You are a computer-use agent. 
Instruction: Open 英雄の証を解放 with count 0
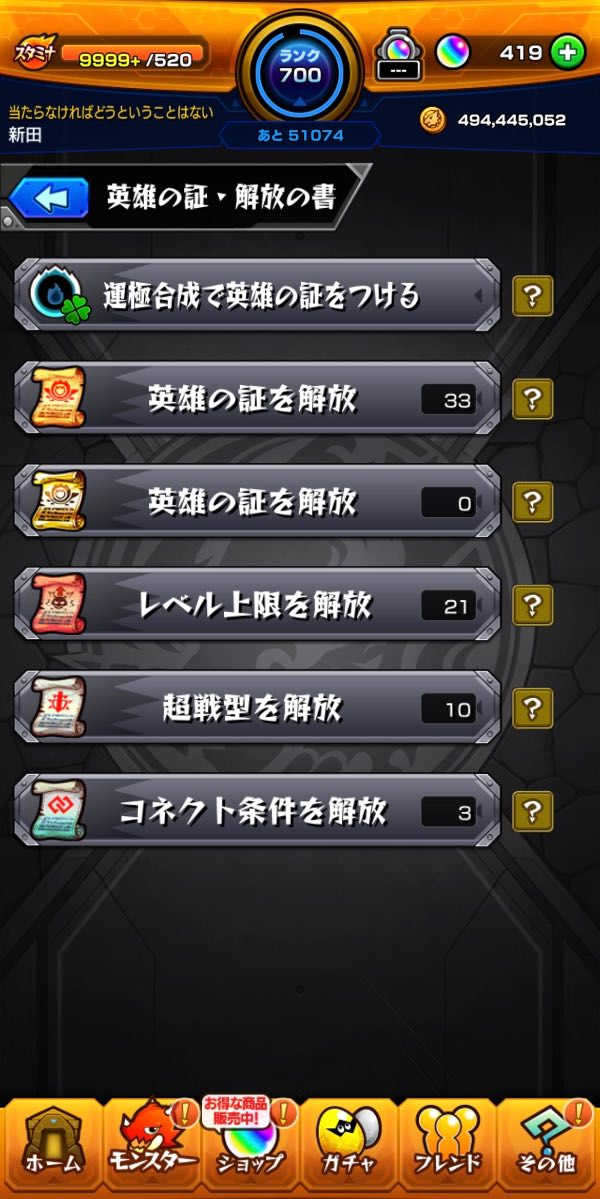[x=257, y=502]
